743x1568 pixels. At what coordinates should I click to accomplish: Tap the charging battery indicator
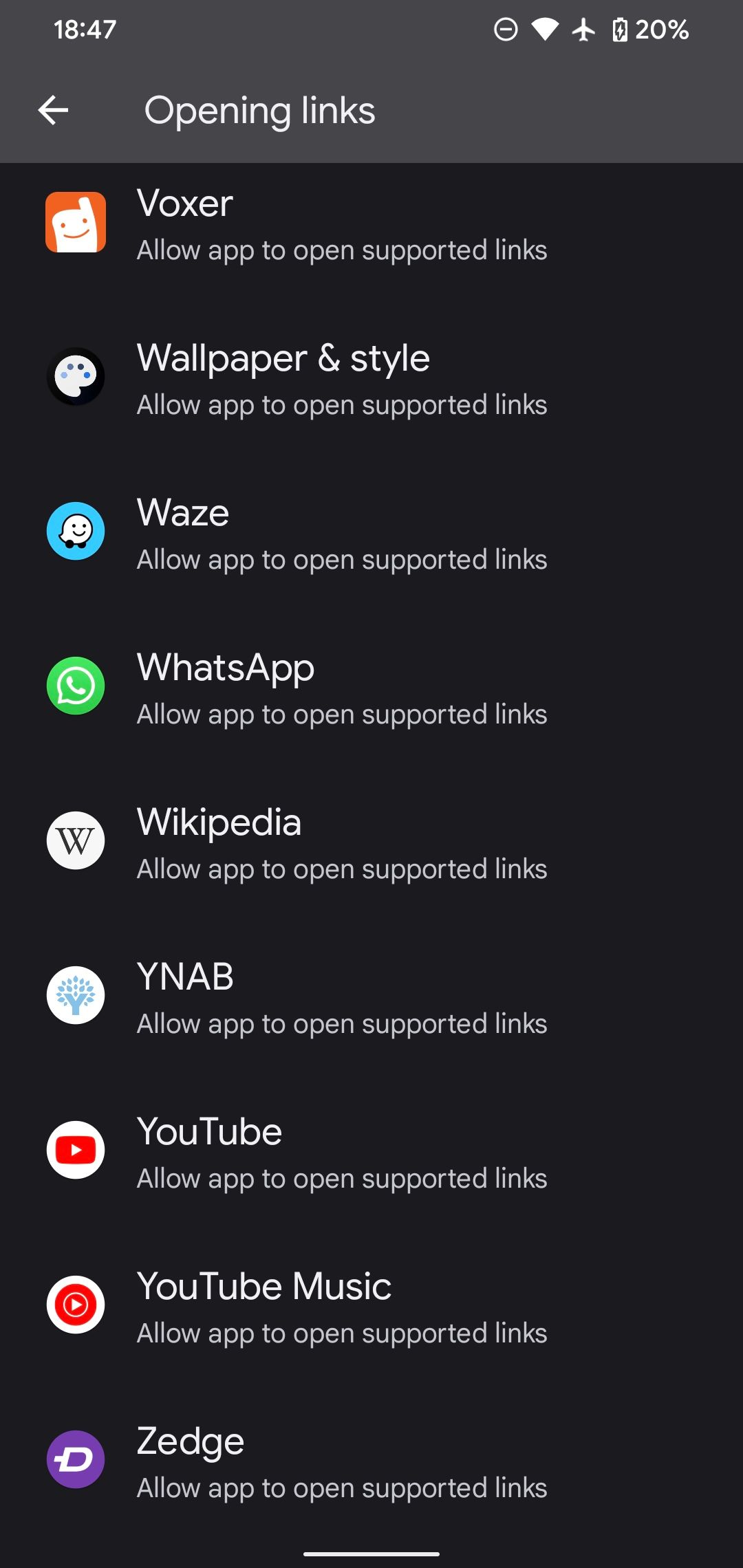(620, 29)
